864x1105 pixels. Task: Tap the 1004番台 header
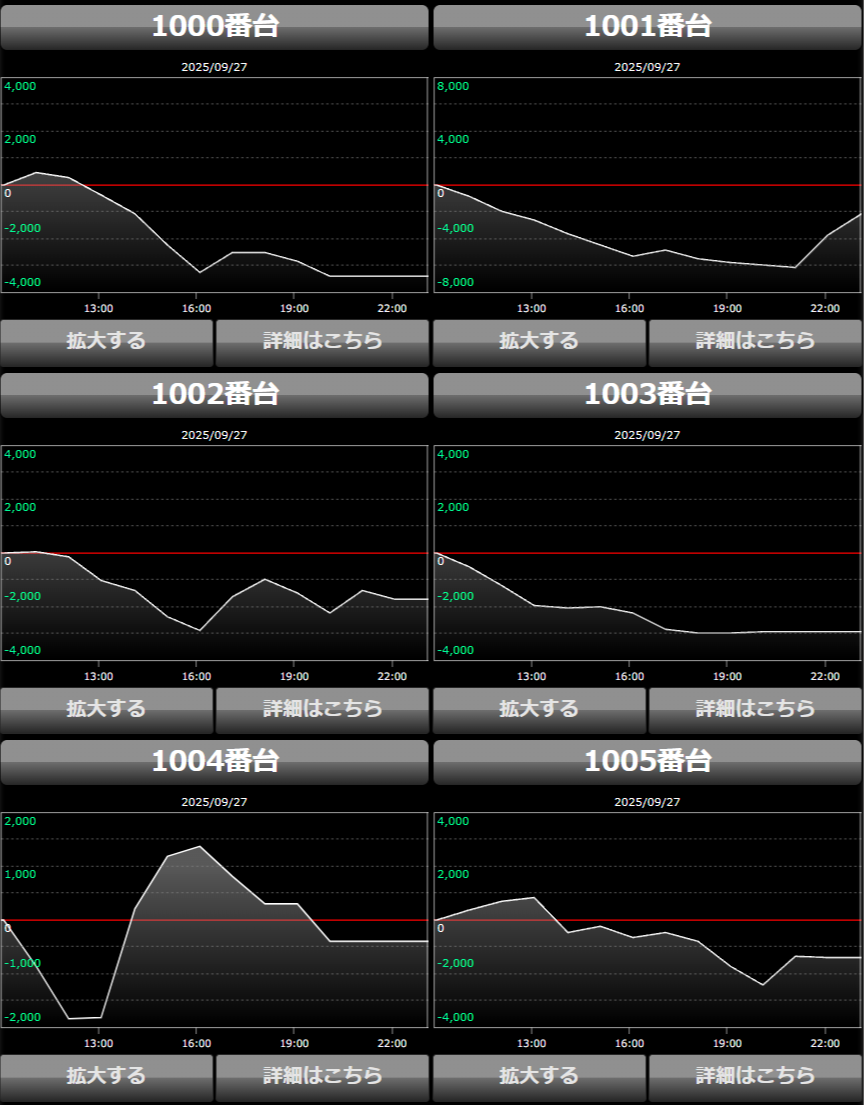pyautogui.click(x=214, y=762)
